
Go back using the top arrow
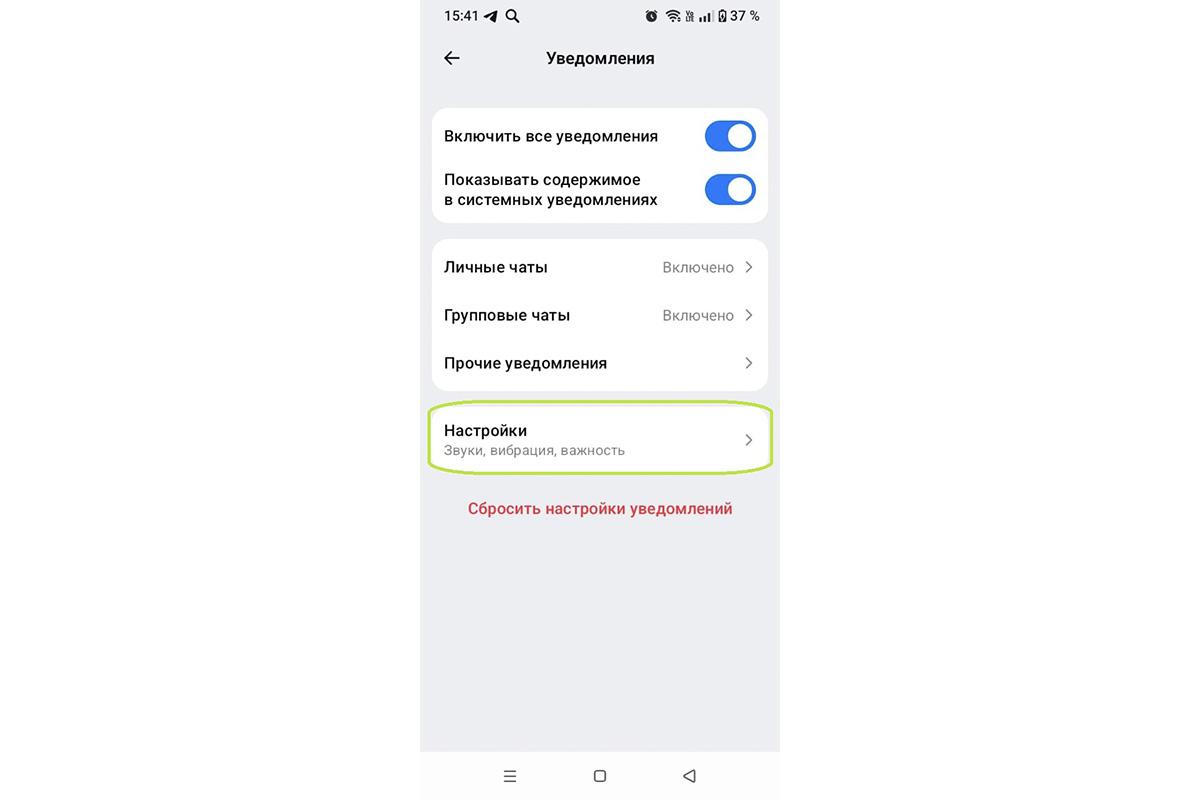[452, 58]
